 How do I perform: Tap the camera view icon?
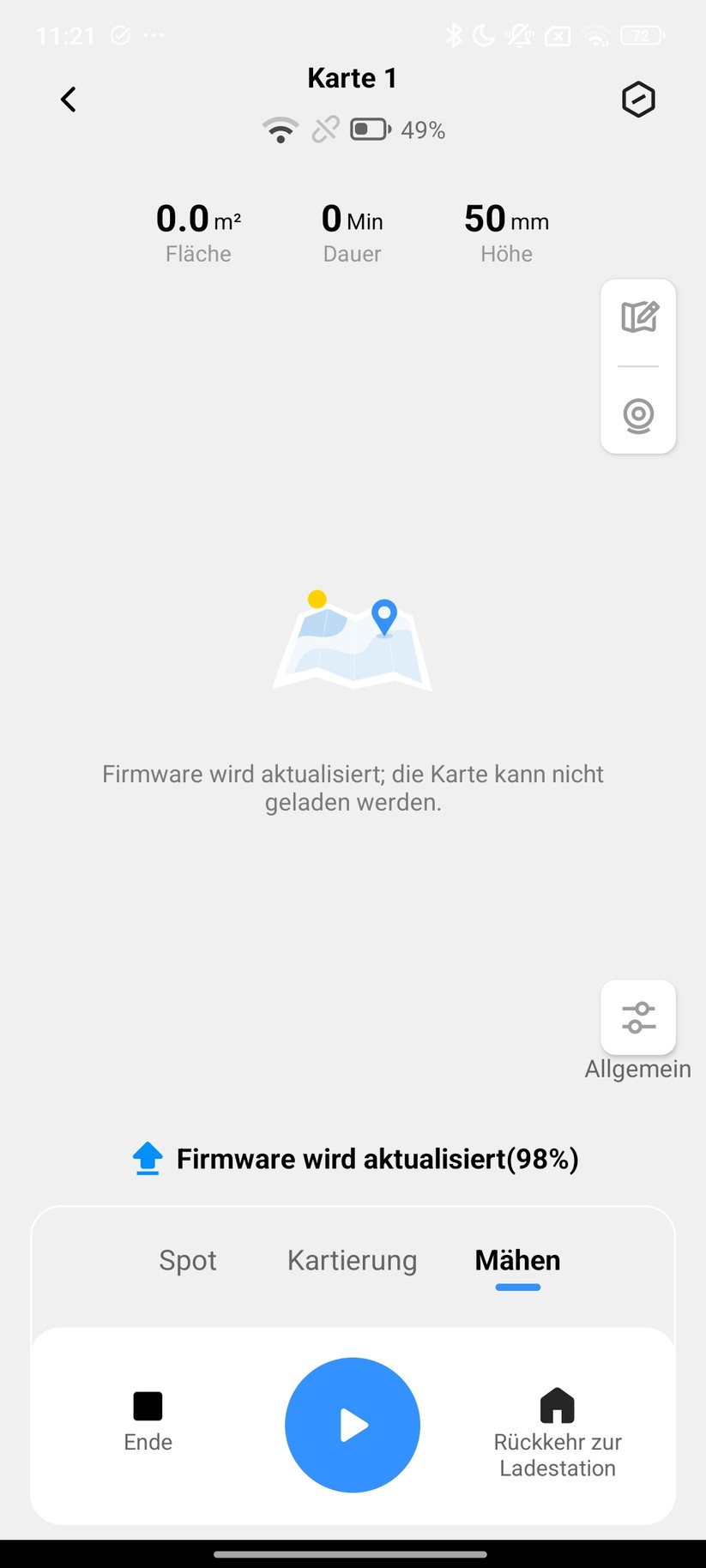[x=638, y=416]
